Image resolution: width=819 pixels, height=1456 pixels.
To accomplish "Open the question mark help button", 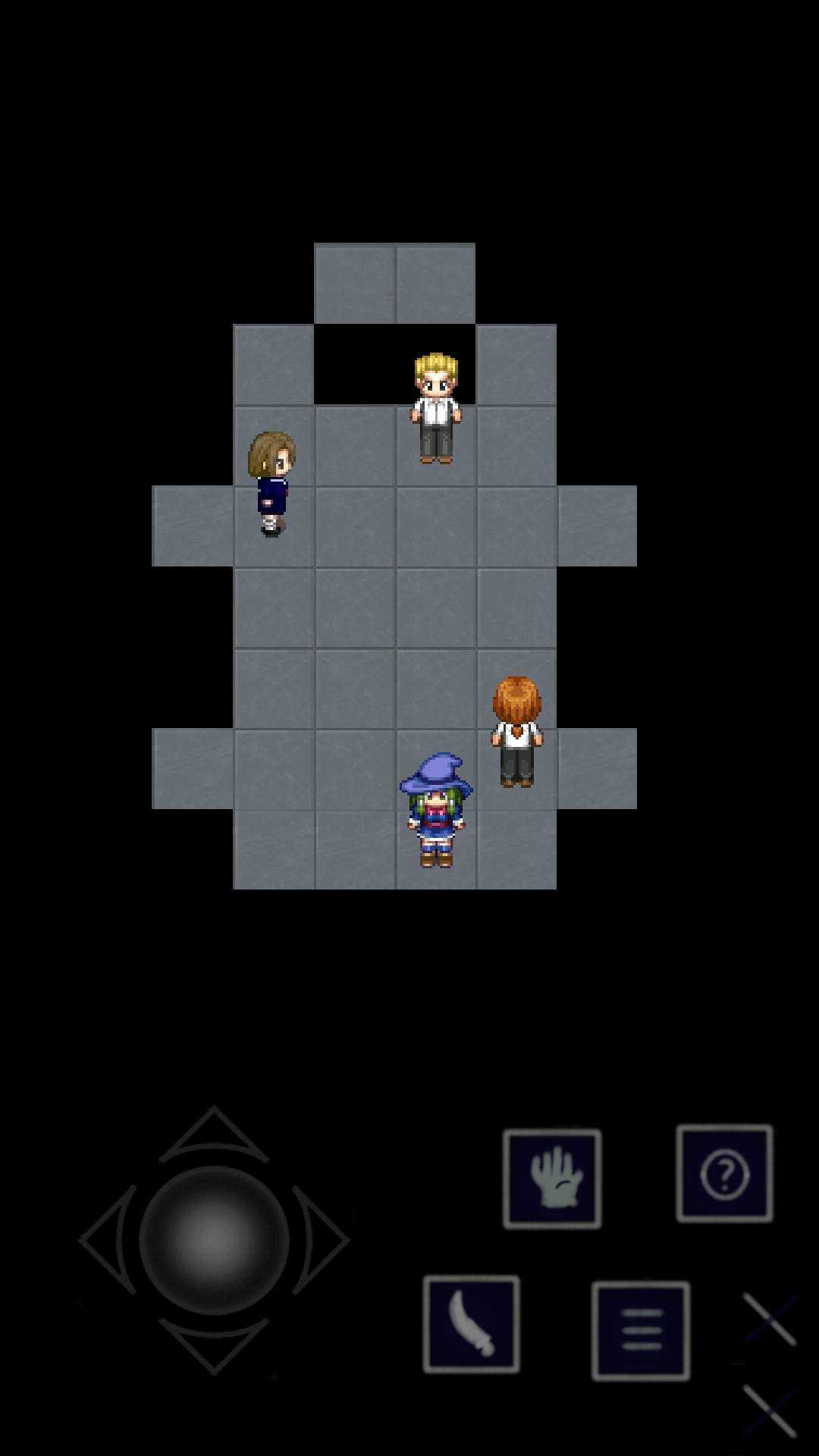I will (x=724, y=1173).
